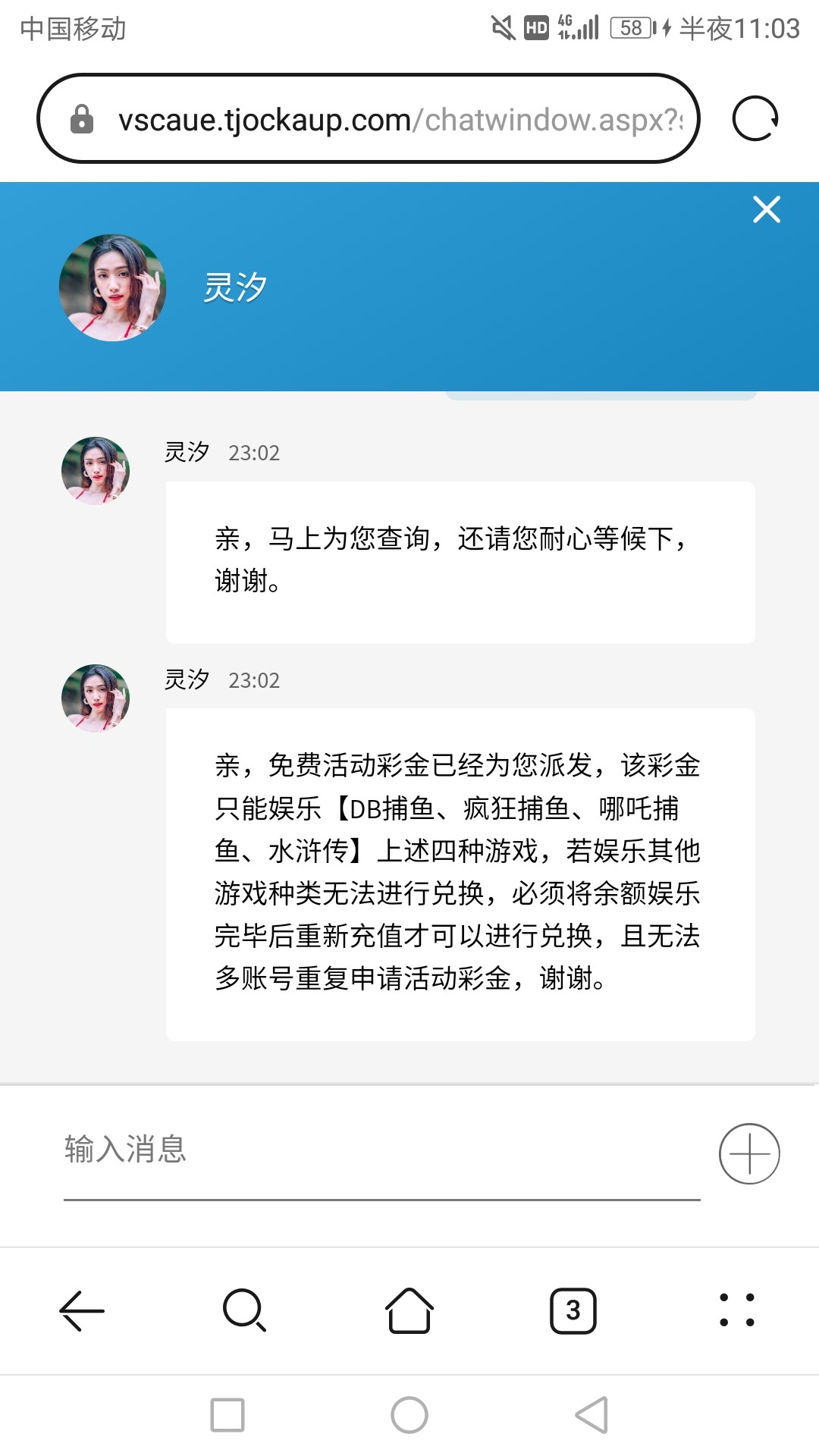Image resolution: width=819 pixels, height=1456 pixels.
Task: Open the tab switcher showing 3 tabs
Action: click(x=573, y=1310)
